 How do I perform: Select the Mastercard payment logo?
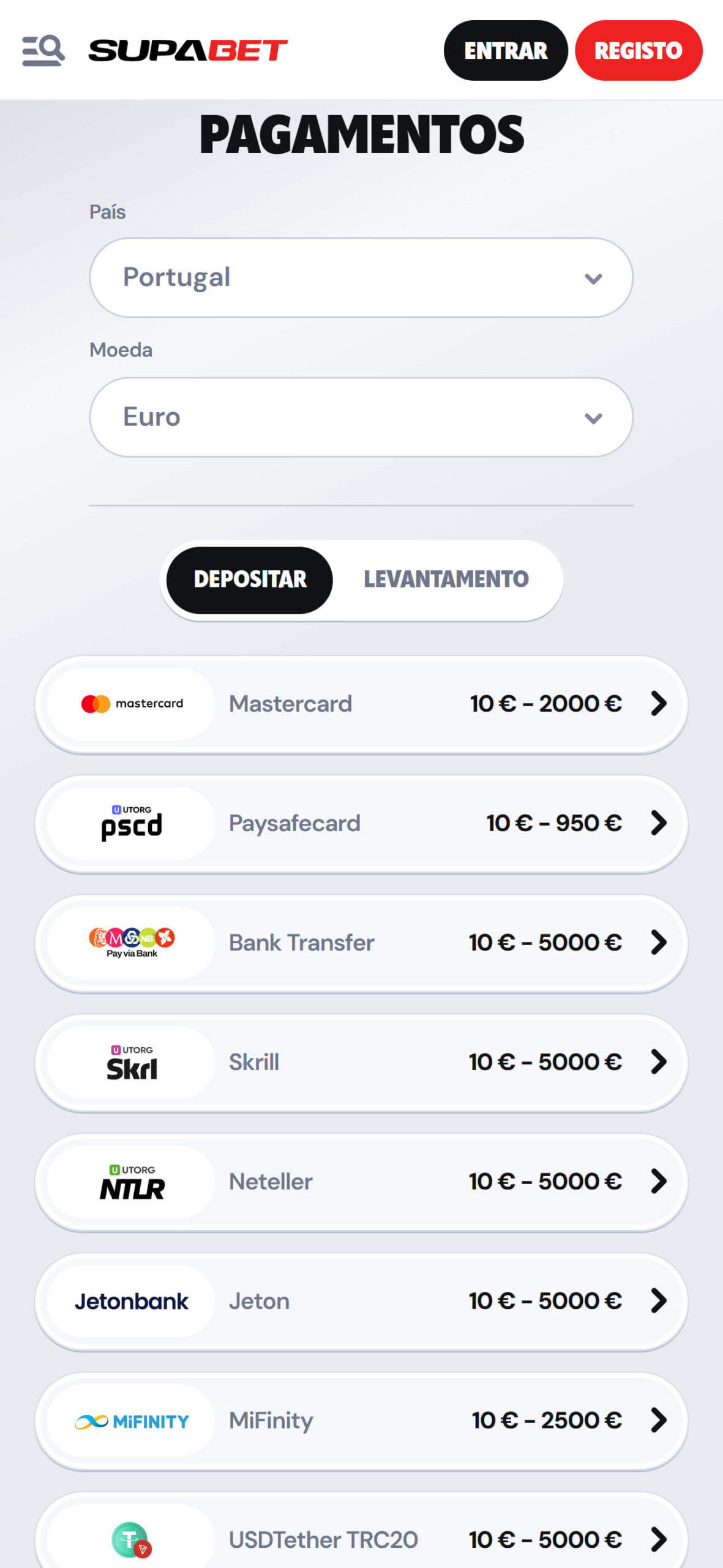[x=132, y=703]
